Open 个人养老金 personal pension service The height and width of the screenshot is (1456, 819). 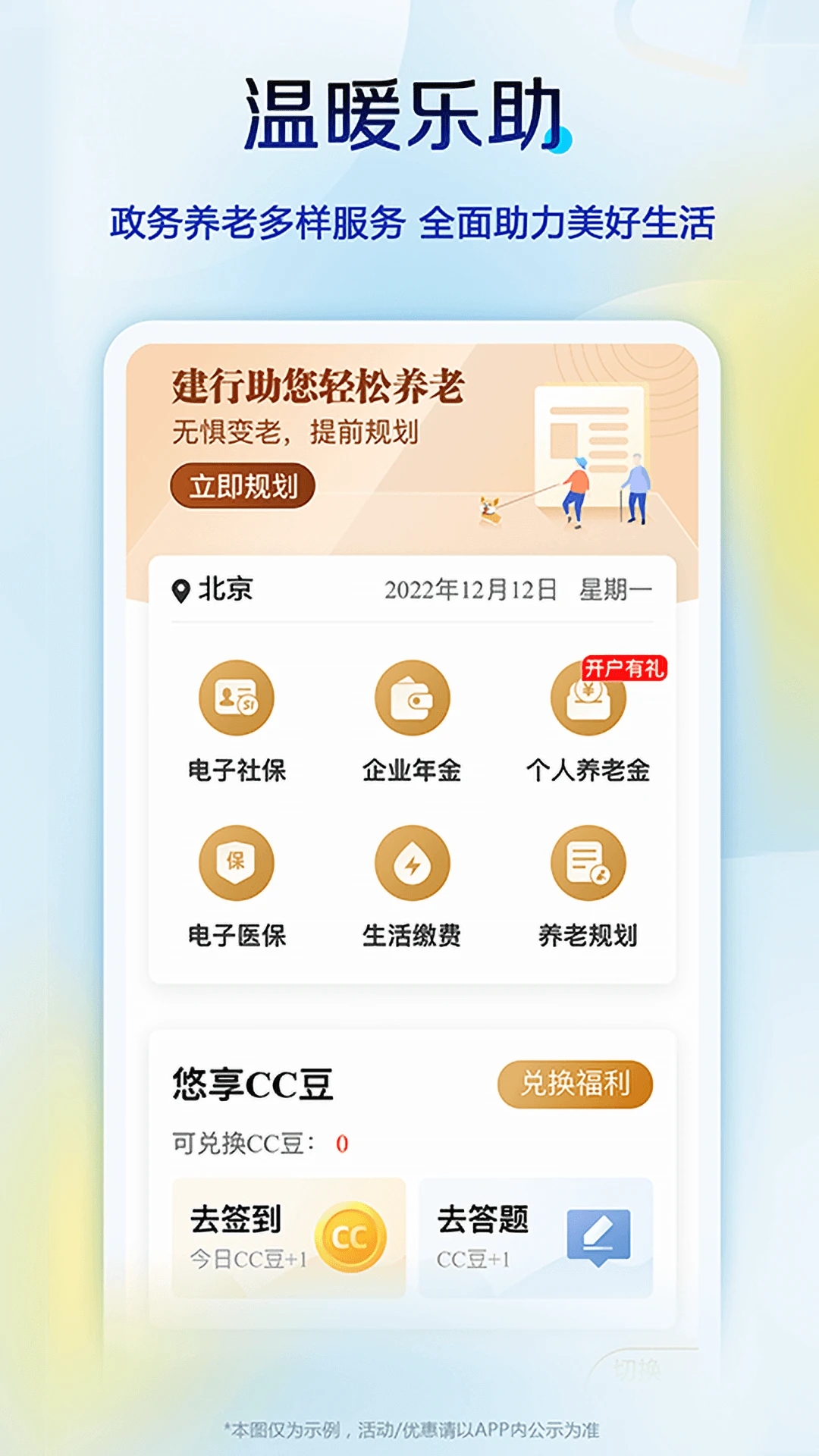point(588,698)
